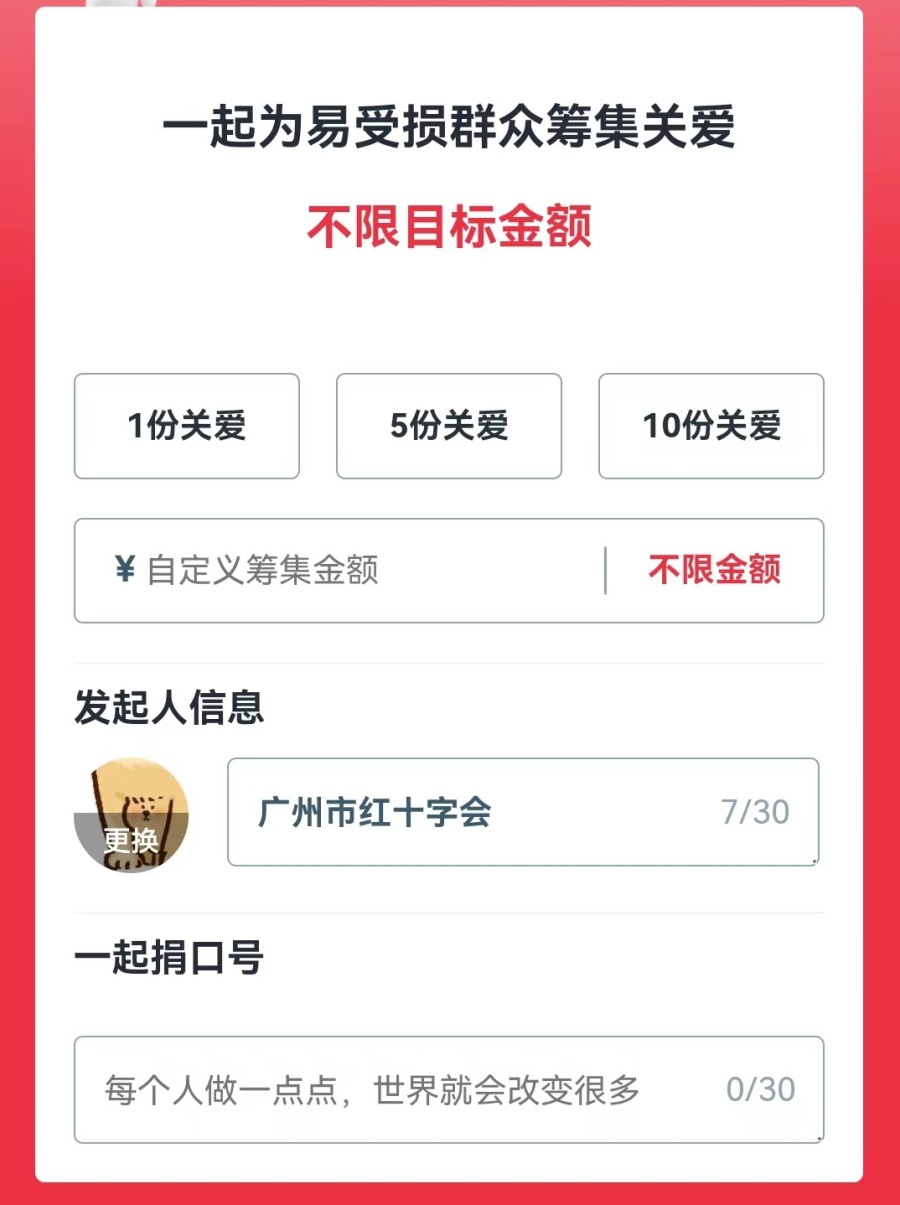
Task: Select the 1份关爱 option
Action: point(187,426)
